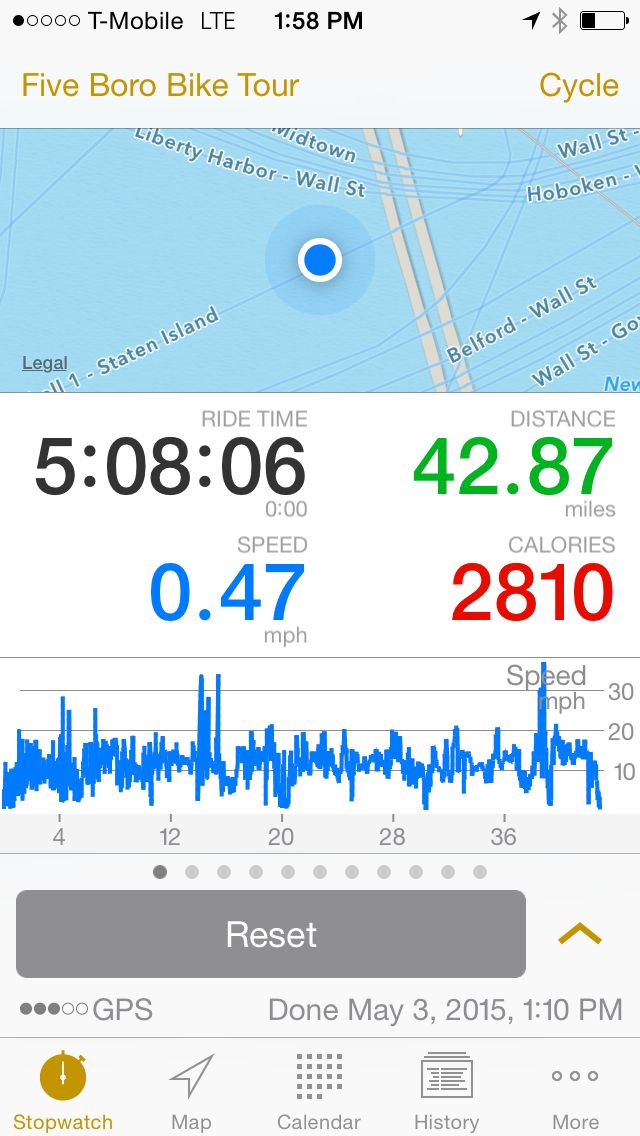Open the map preview showing current location
The image size is (640, 1136).
click(x=320, y=260)
